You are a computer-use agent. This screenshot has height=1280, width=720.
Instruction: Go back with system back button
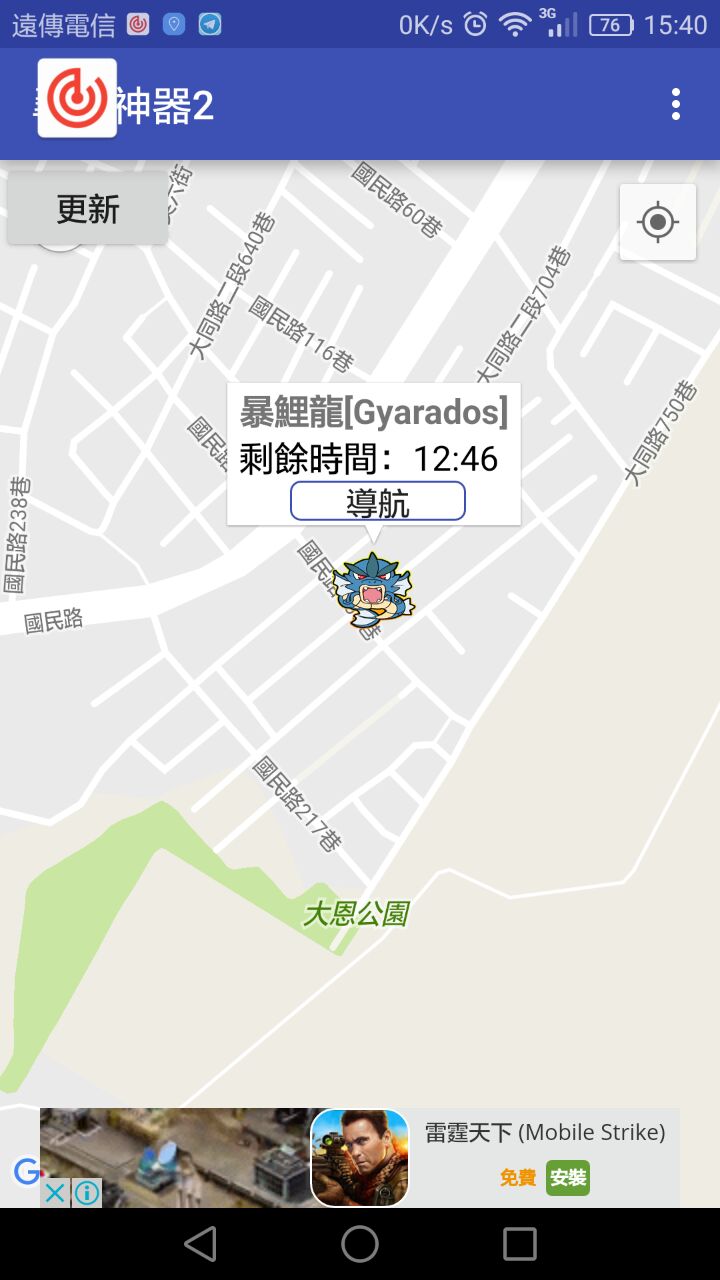(x=200, y=1244)
